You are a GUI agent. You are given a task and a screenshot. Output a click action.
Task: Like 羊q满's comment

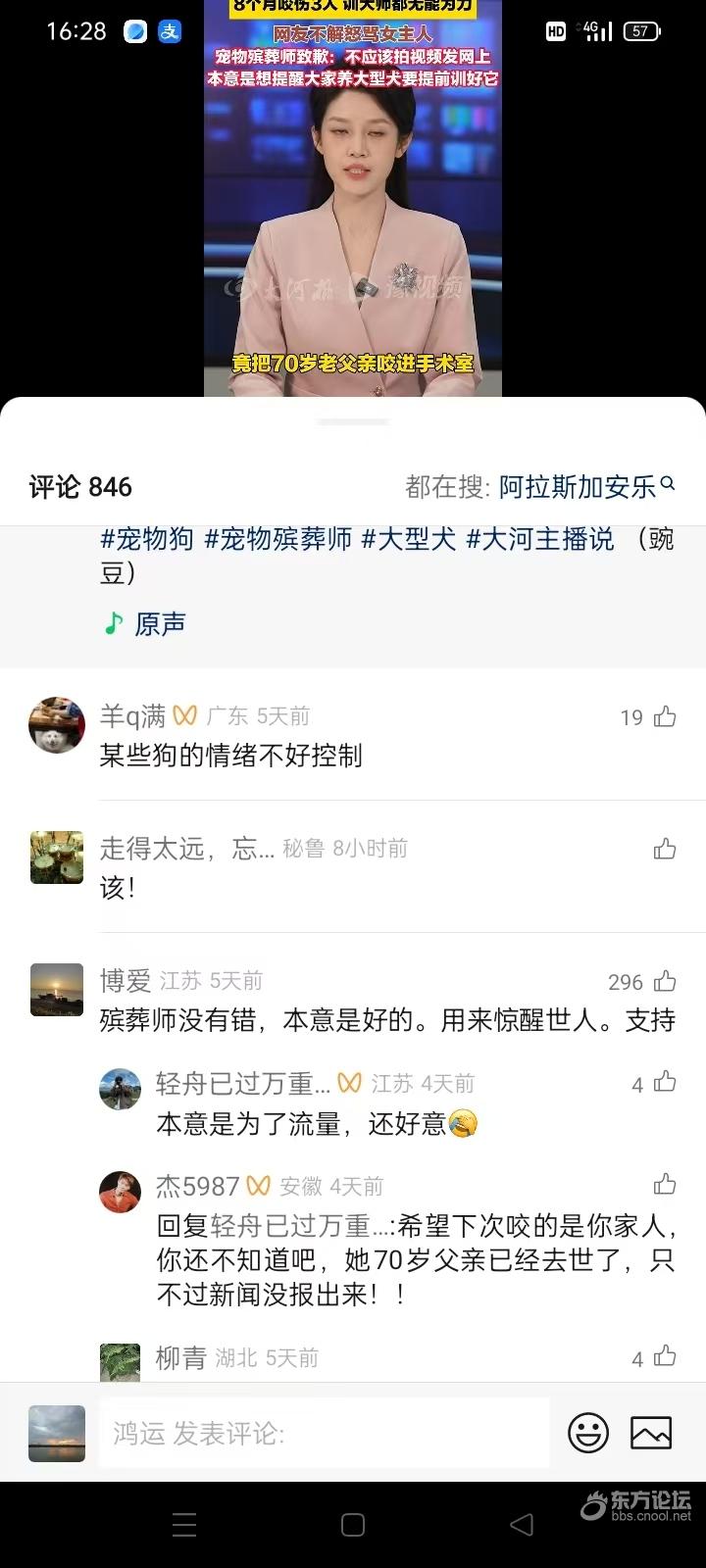(x=665, y=717)
